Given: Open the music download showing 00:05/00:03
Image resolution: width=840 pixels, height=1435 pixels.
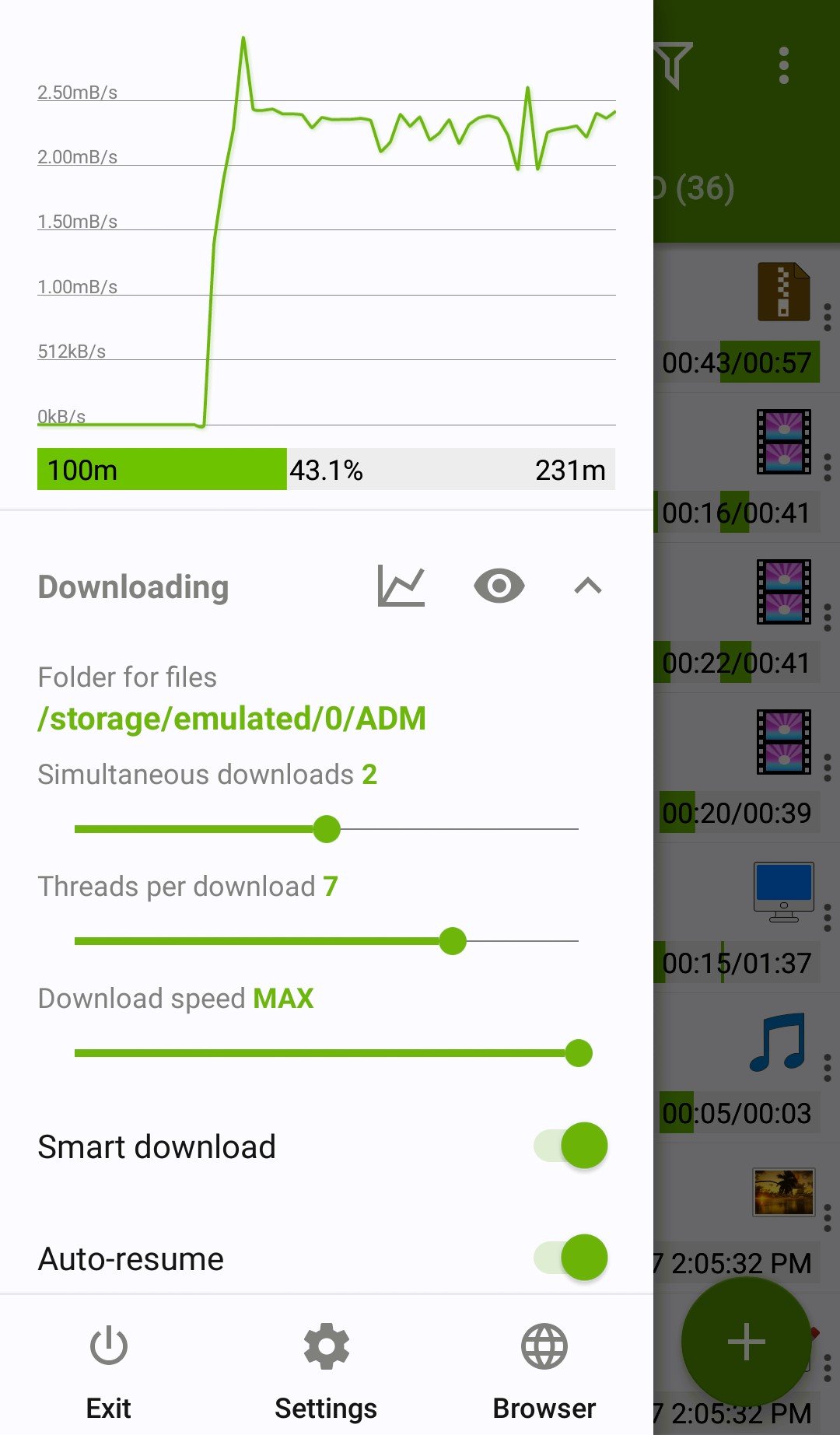Looking at the screenshot, I should (x=736, y=1113).
